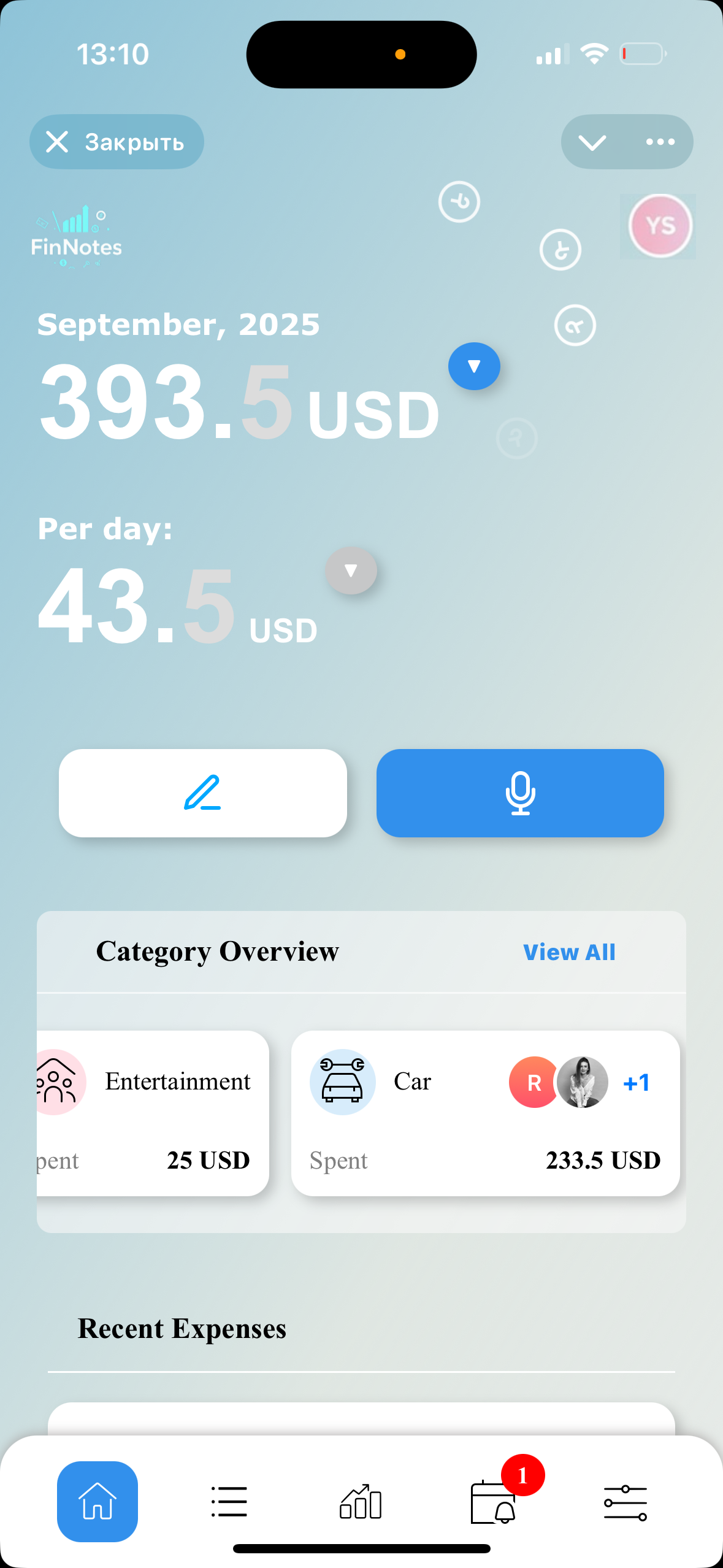The height and width of the screenshot is (1568, 723).
Task: Tap the photo avatar on the Car card
Action: (x=583, y=1082)
